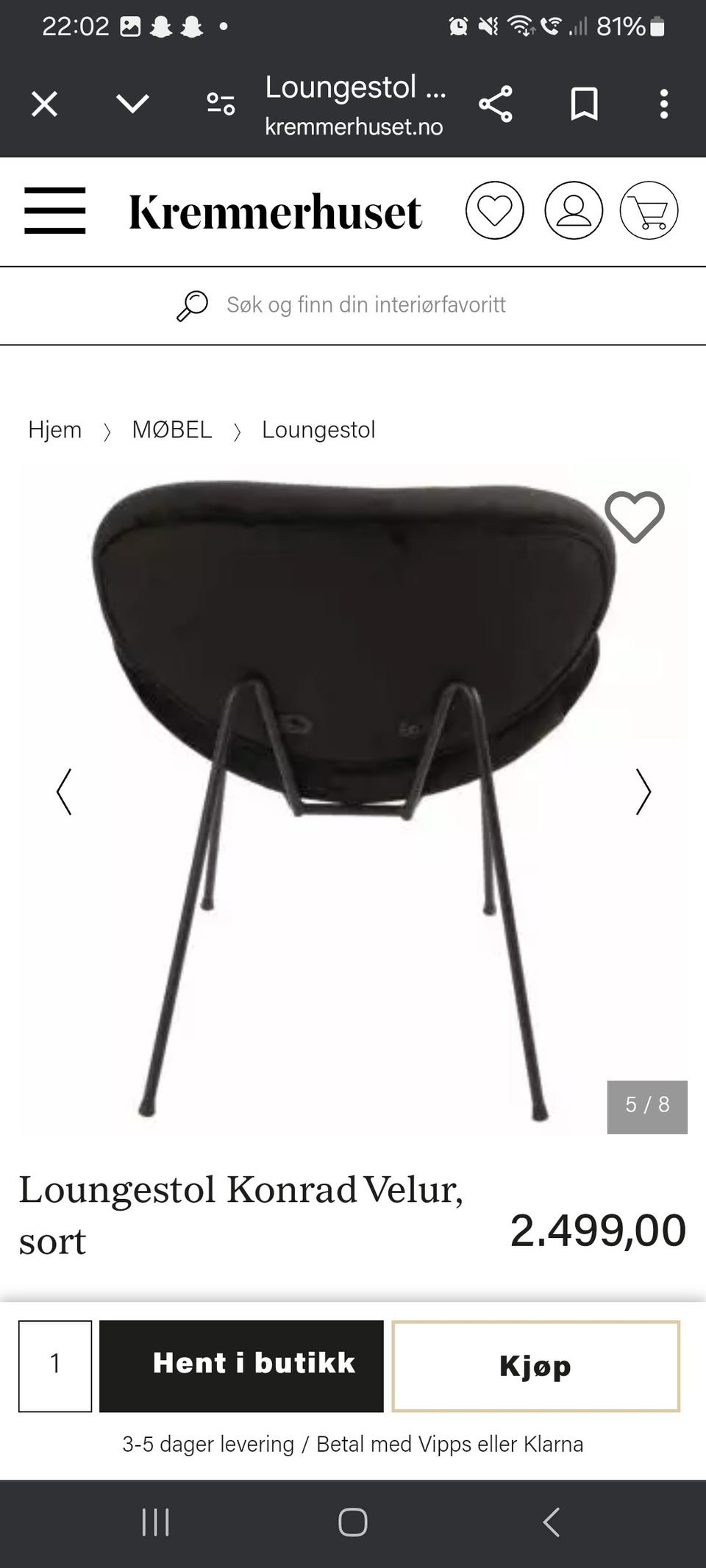The image size is (706, 1568).
Task: Choose Hent i butikk pickup
Action: coord(241,1366)
